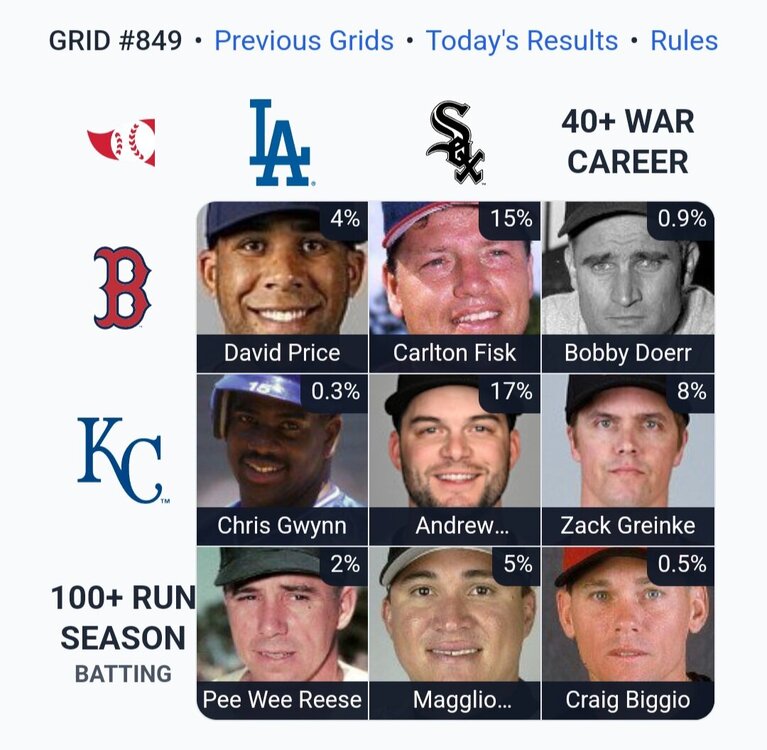Viewport: 767px width, 750px height.
Task: Open the Bobby Doerr cell
Action: [x=628, y=287]
